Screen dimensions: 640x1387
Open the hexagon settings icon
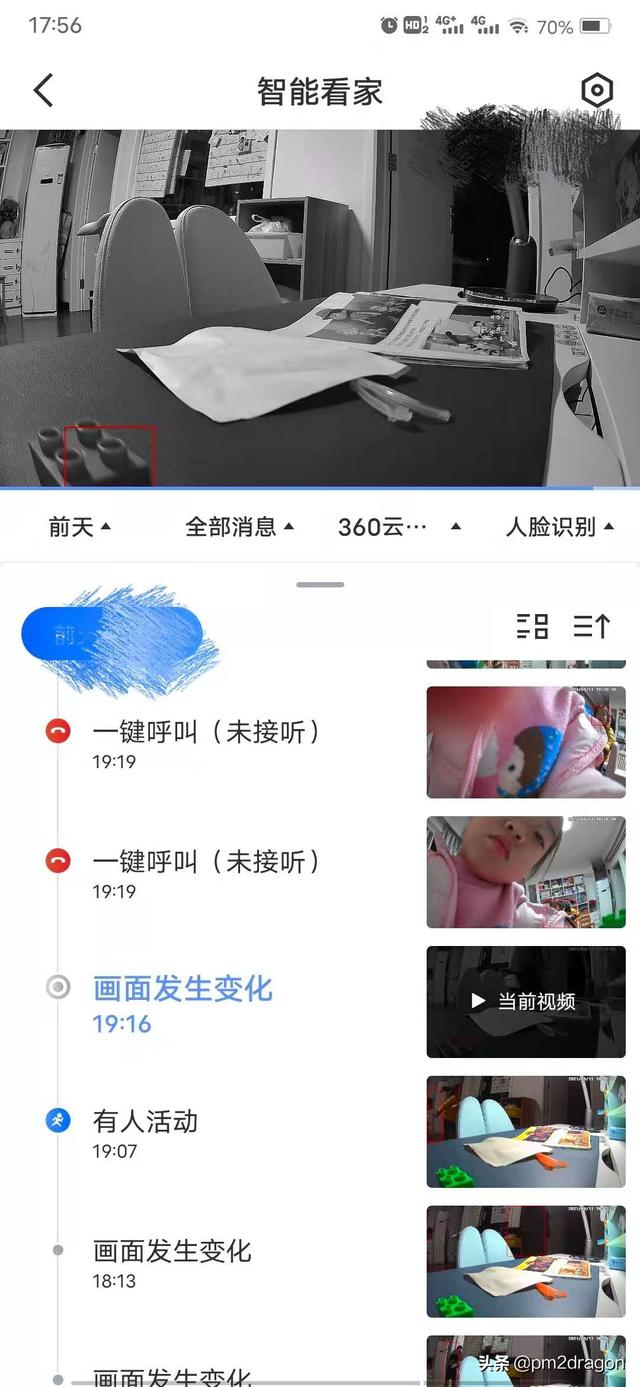click(596, 91)
